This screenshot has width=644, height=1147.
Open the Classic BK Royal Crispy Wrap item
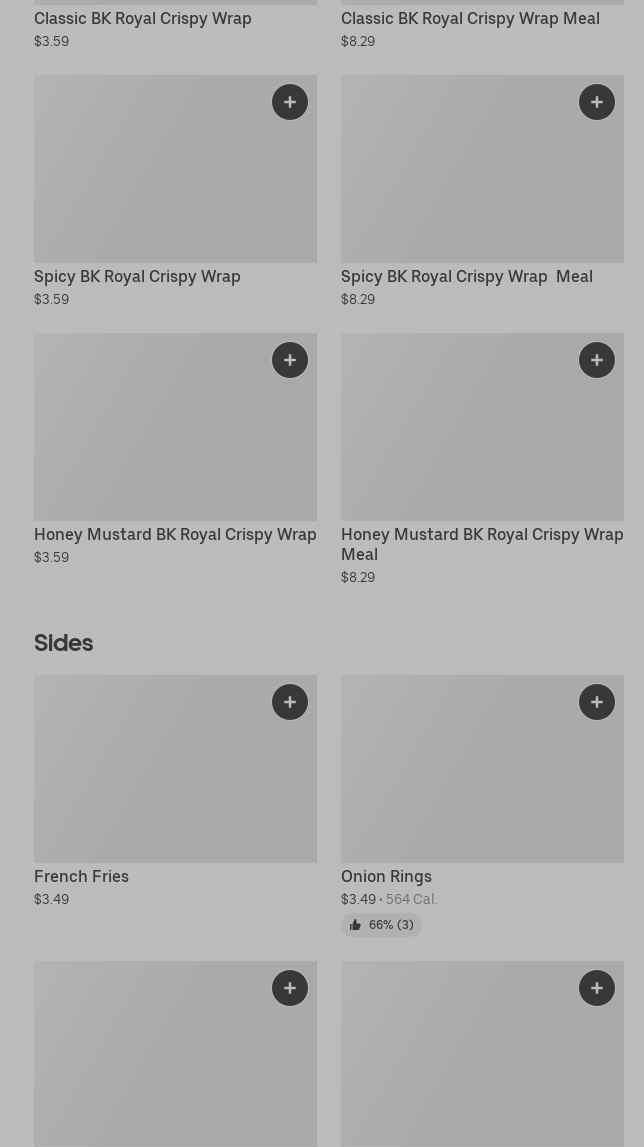click(x=143, y=18)
